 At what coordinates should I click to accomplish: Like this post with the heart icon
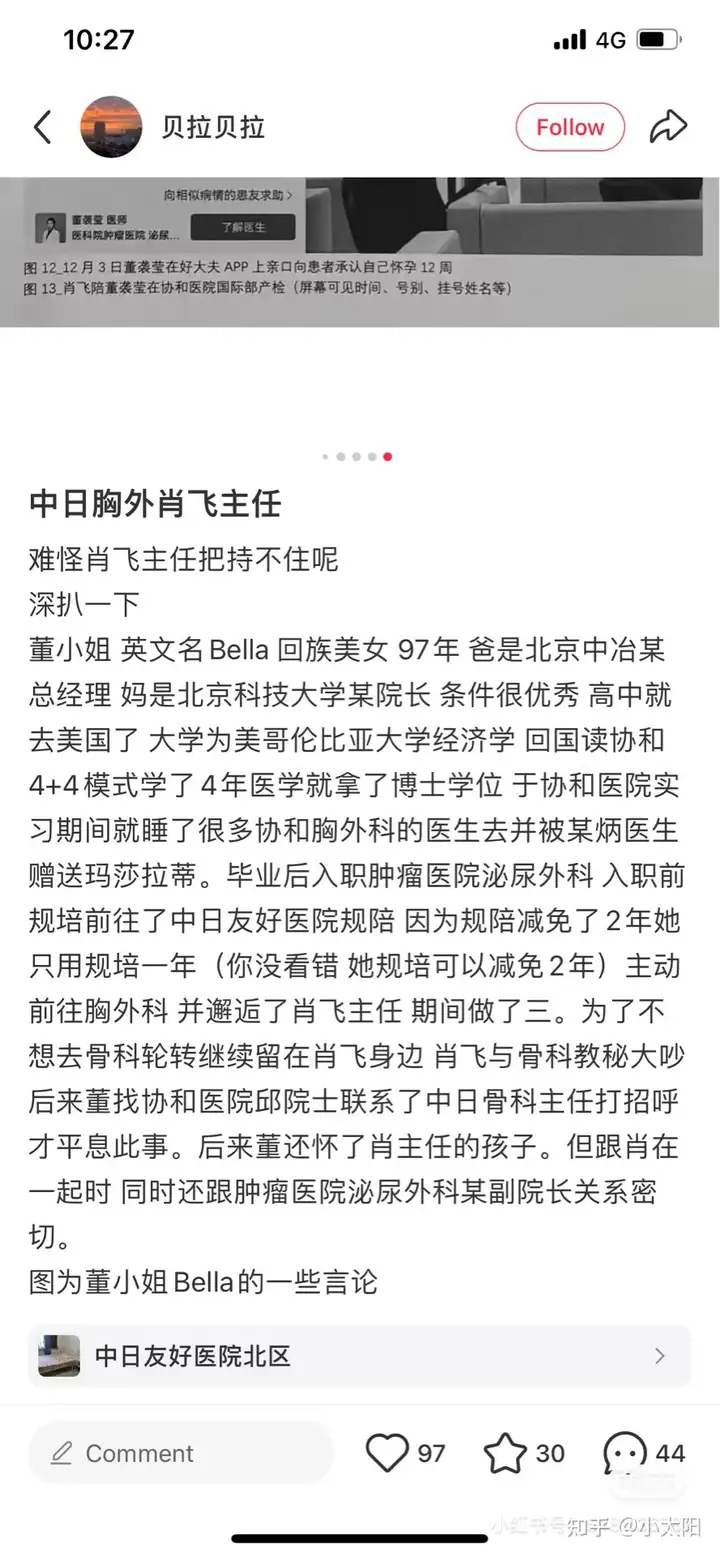pyautogui.click(x=387, y=1453)
